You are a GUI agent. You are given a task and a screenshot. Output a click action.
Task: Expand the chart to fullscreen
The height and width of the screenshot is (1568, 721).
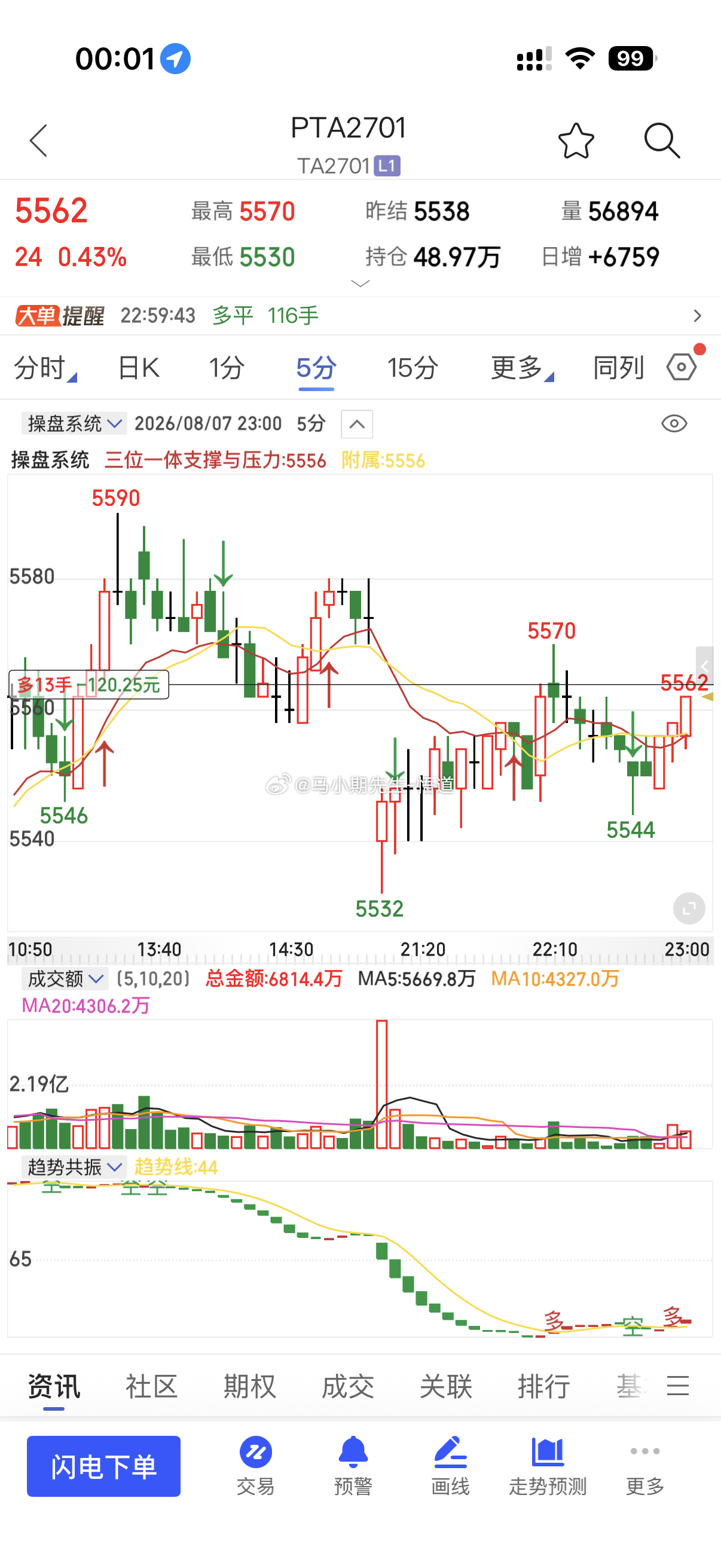click(x=689, y=909)
